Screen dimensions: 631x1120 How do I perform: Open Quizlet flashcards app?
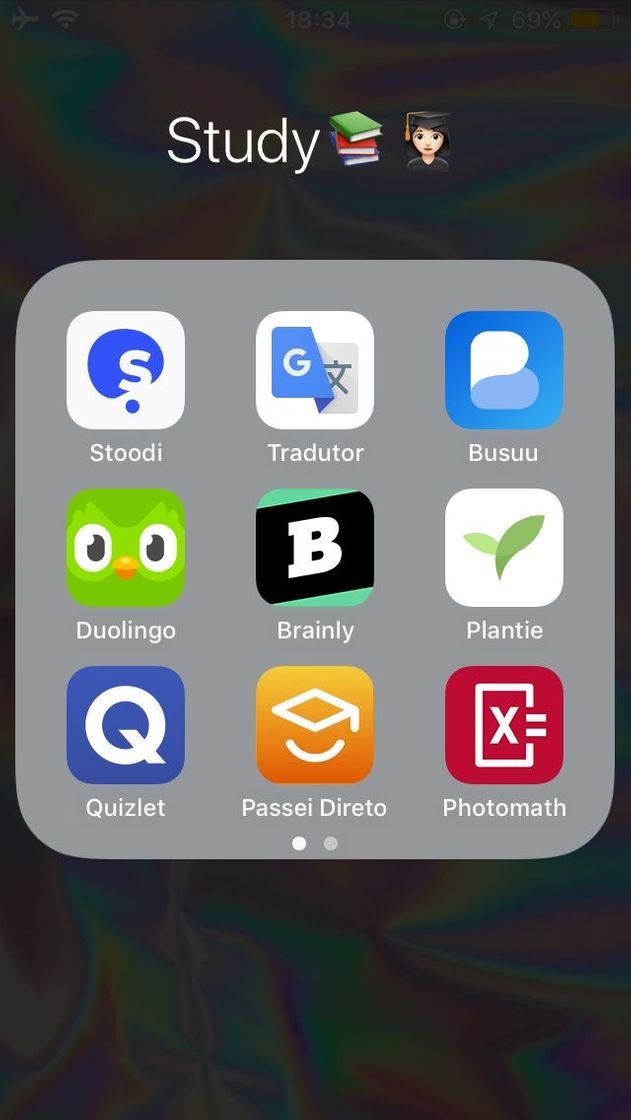125,725
